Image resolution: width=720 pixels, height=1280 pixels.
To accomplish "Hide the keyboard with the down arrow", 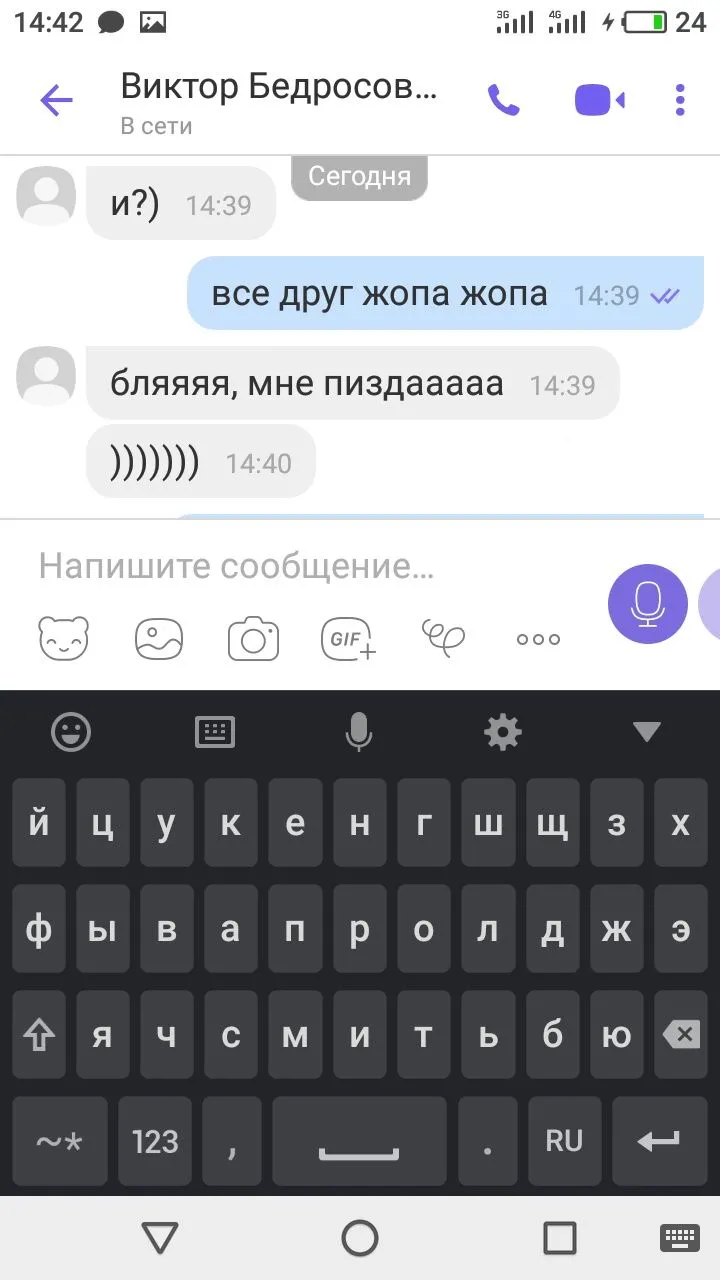I will (646, 732).
